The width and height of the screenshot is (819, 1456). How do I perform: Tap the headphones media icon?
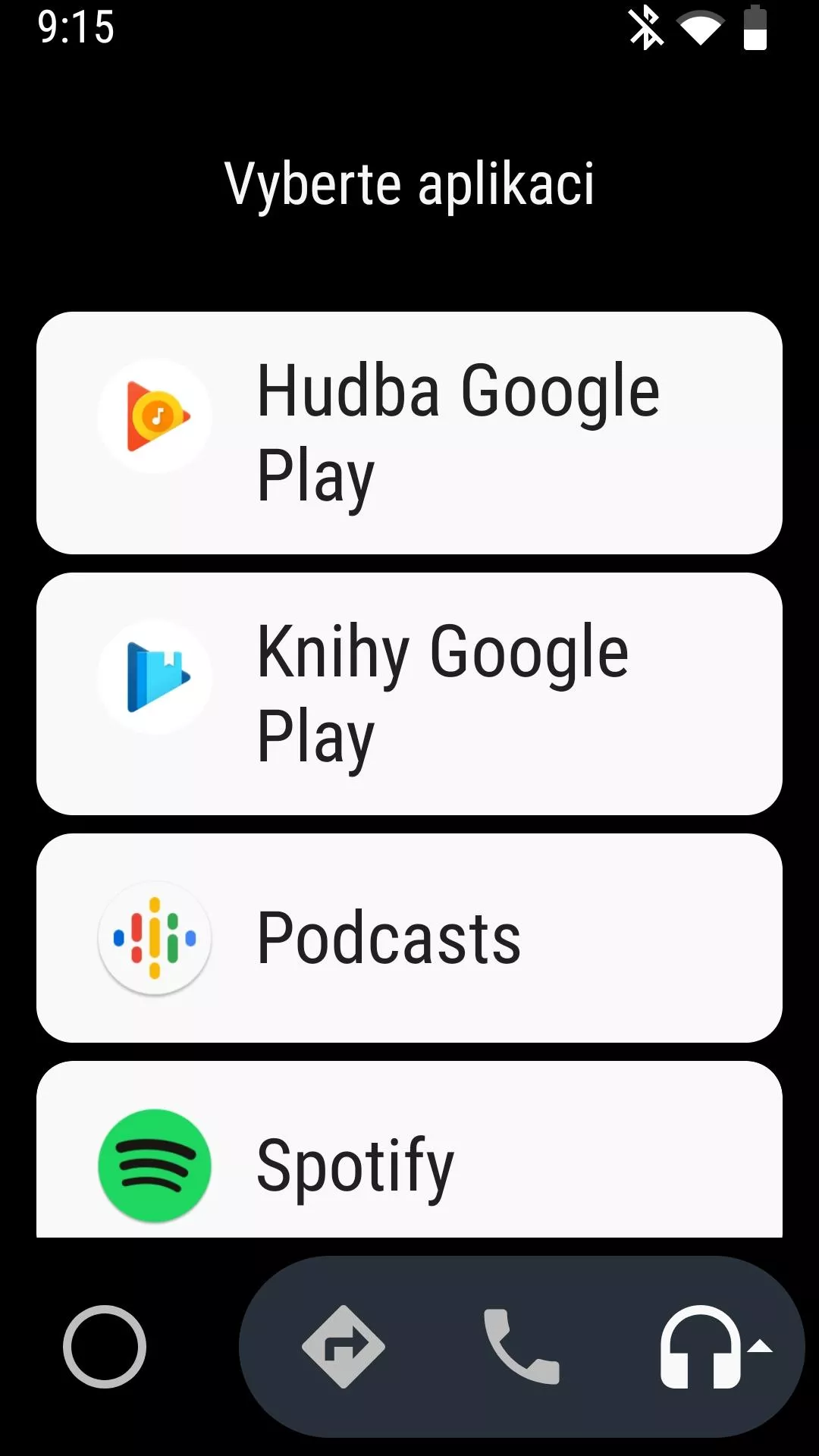(x=701, y=1347)
